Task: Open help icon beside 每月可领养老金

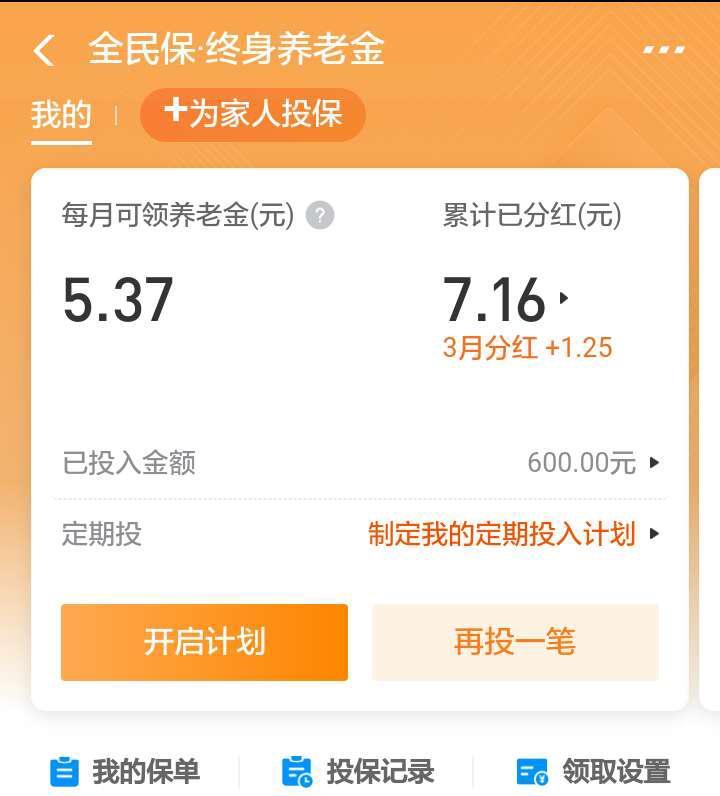Action: (320, 215)
